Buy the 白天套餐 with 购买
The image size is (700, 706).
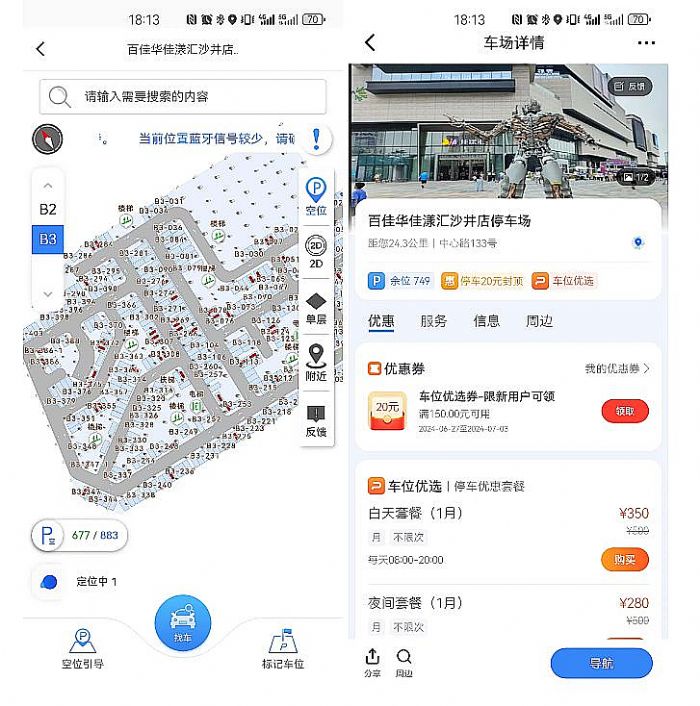pos(624,559)
